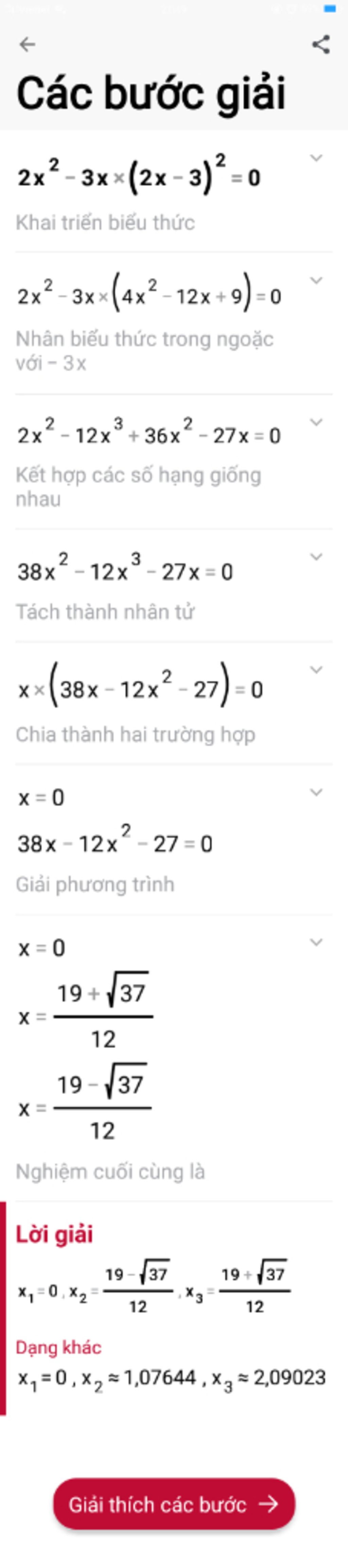Image resolution: width=348 pixels, height=1568 pixels.
Task: Share the solution steps
Action: [320, 44]
